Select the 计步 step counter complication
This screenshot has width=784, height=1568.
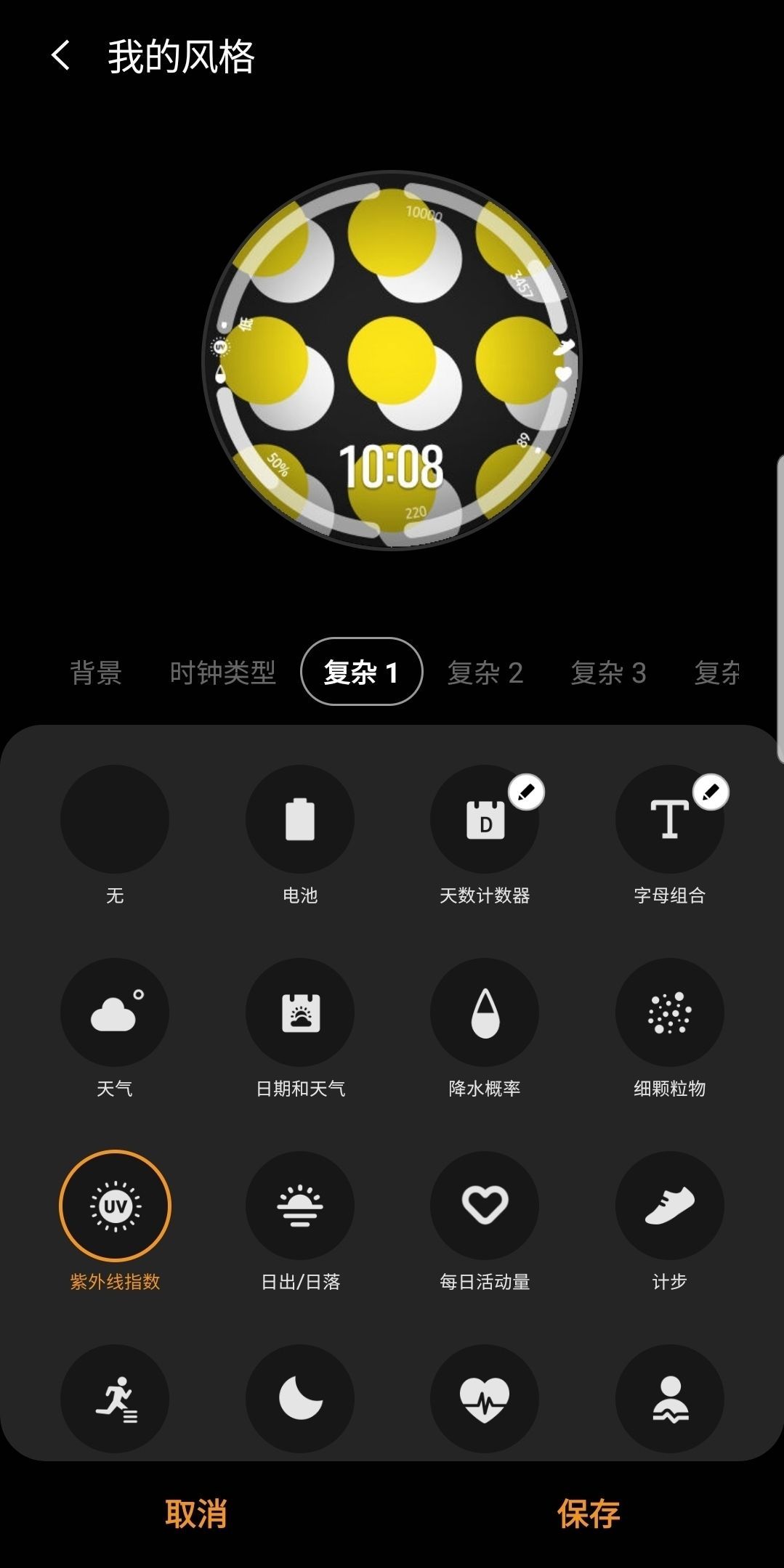pyautogui.click(x=669, y=1206)
